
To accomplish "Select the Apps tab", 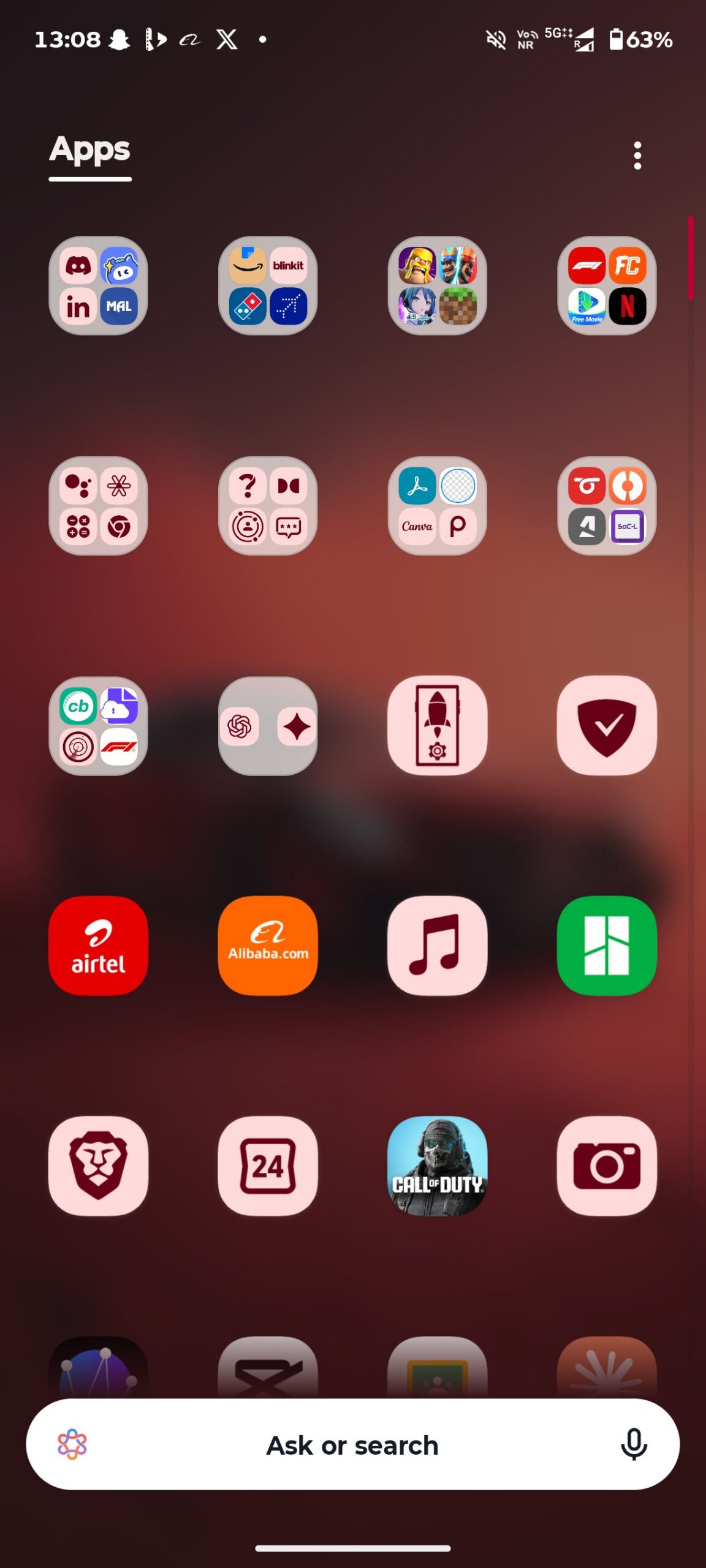I will coord(90,149).
